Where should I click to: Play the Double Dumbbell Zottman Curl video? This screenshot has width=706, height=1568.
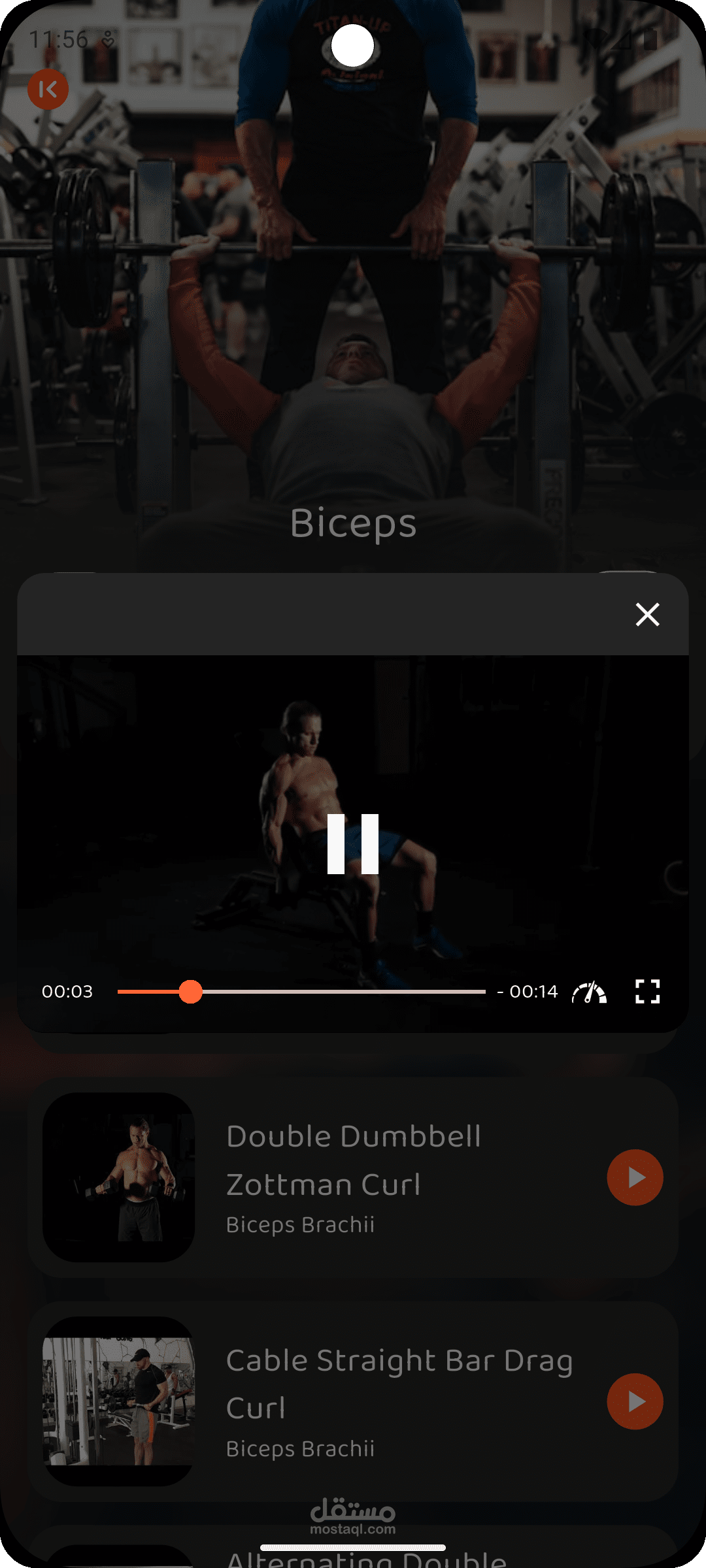635,1177
